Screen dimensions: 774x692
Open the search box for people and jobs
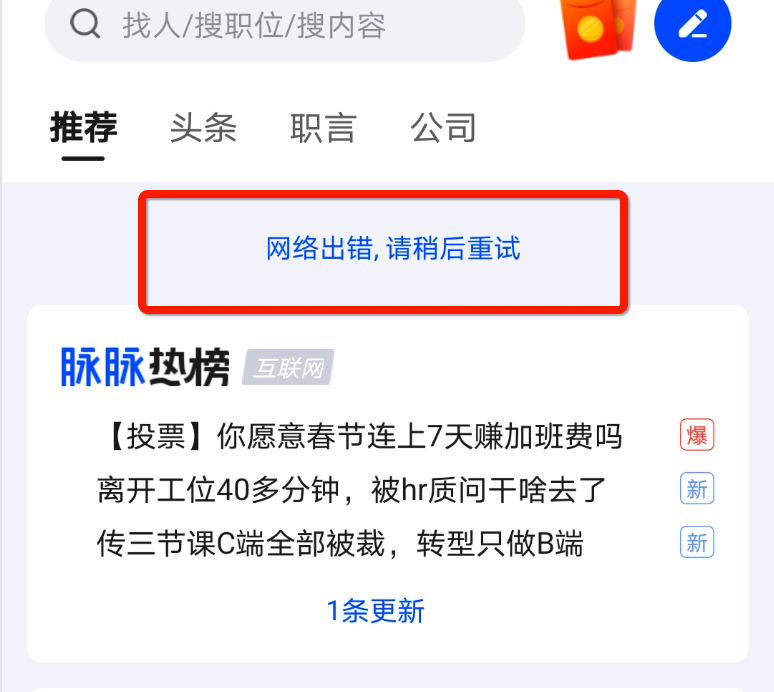tap(285, 26)
